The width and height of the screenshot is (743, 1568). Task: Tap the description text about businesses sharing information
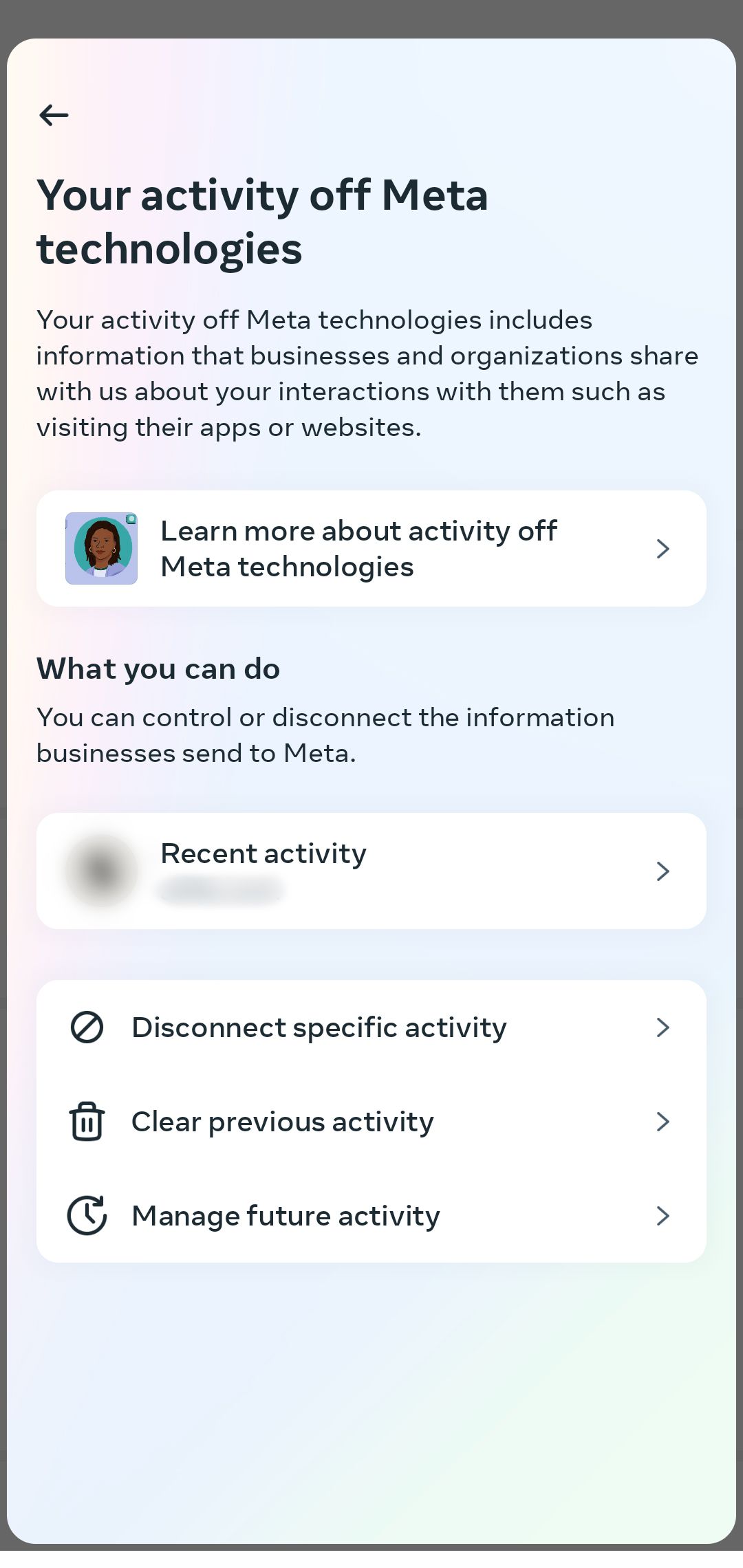coord(367,373)
